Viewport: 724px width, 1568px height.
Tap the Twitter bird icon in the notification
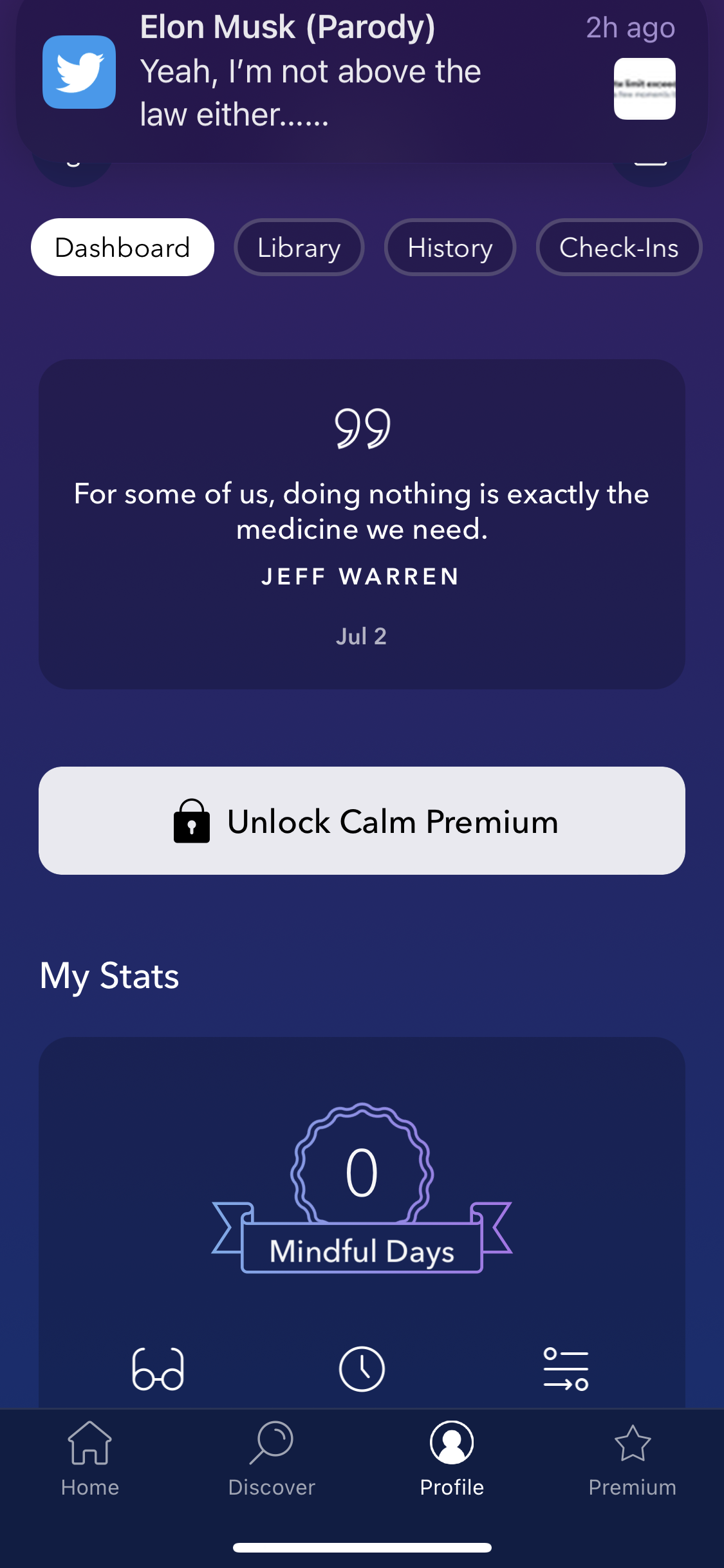click(x=79, y=73)
